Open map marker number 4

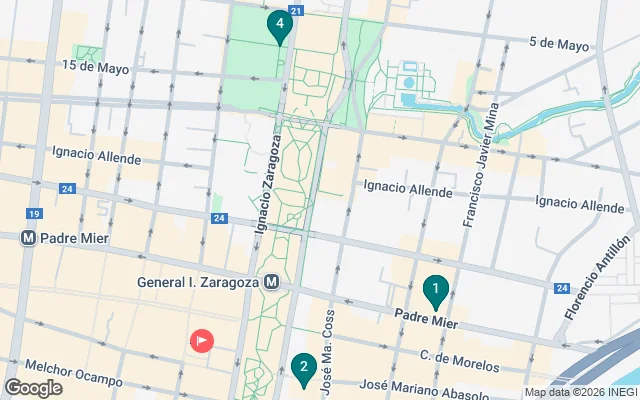[280, 24]
